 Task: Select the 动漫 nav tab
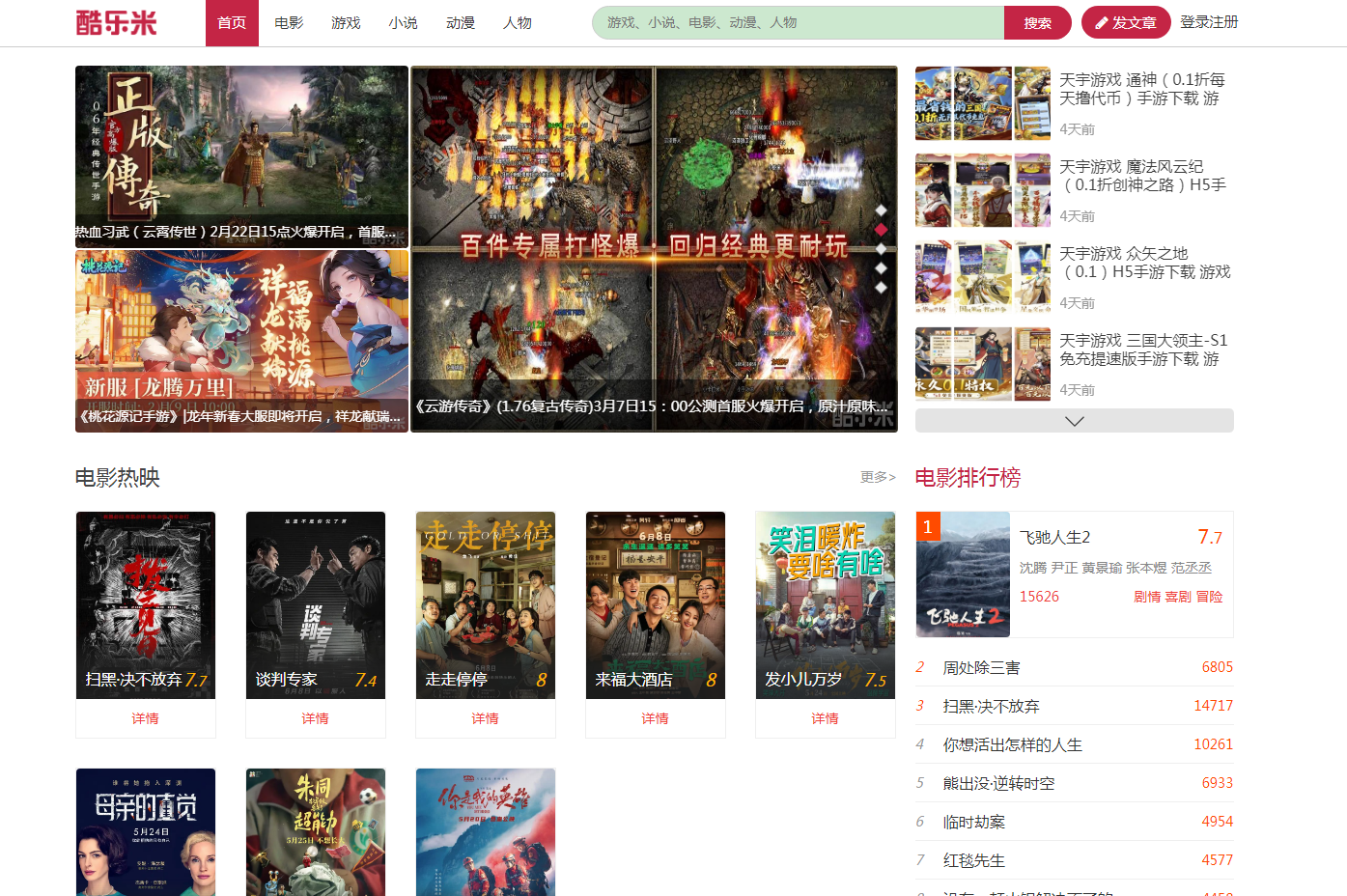point(461,23)
